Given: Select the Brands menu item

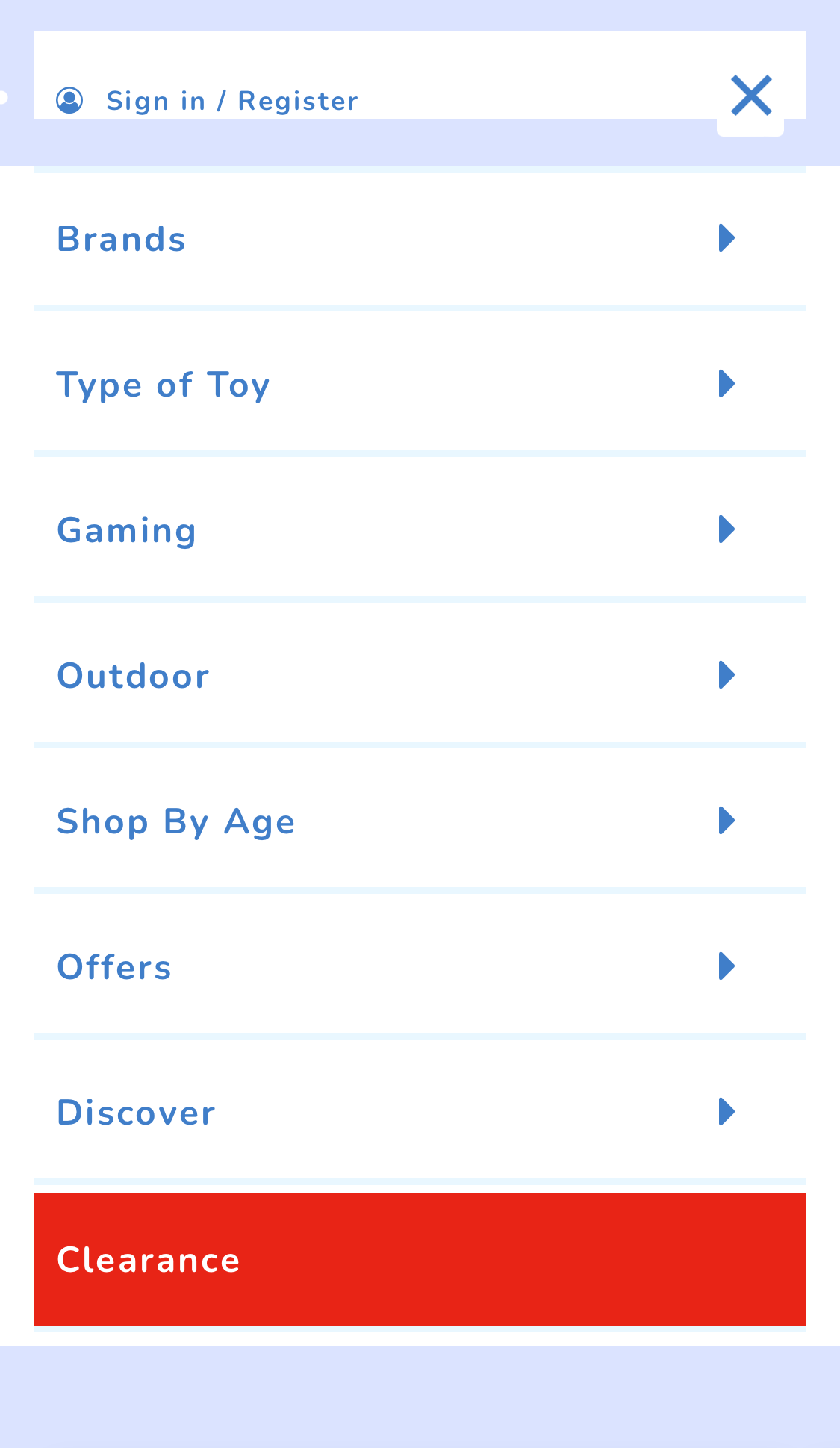Looking at the screenshot, I should [121, 237].
